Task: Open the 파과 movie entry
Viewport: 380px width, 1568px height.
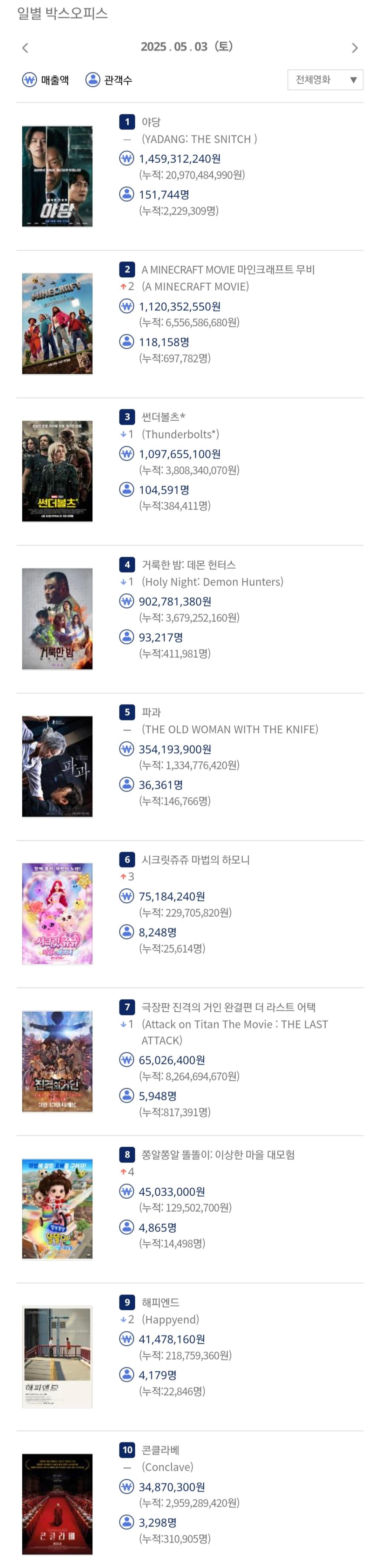Action: tap(151, 712)
